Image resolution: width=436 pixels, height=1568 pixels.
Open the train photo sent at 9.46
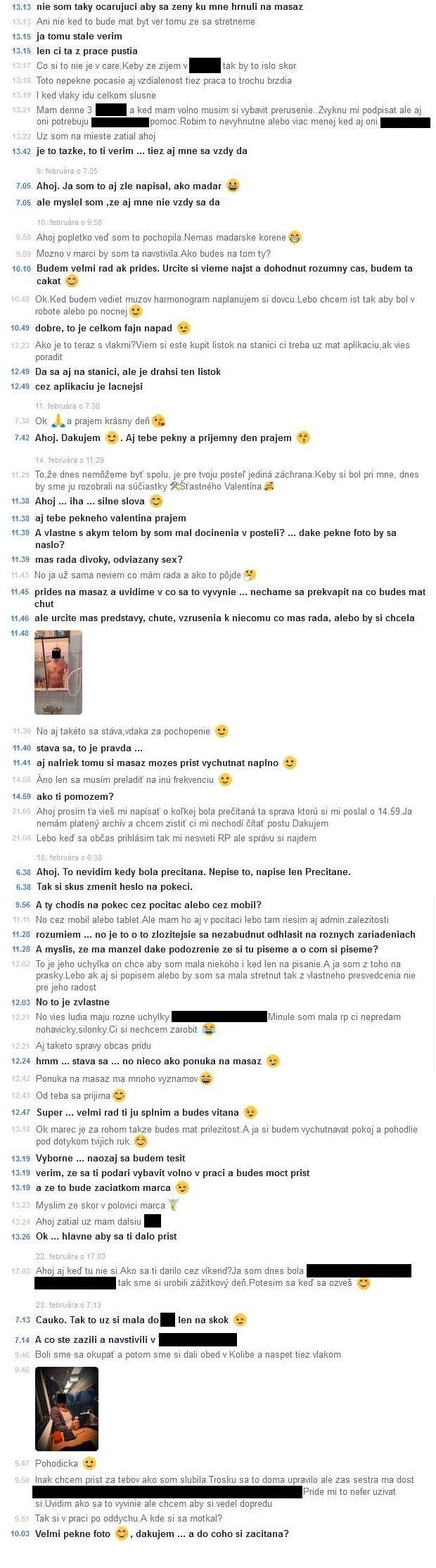67,1409
